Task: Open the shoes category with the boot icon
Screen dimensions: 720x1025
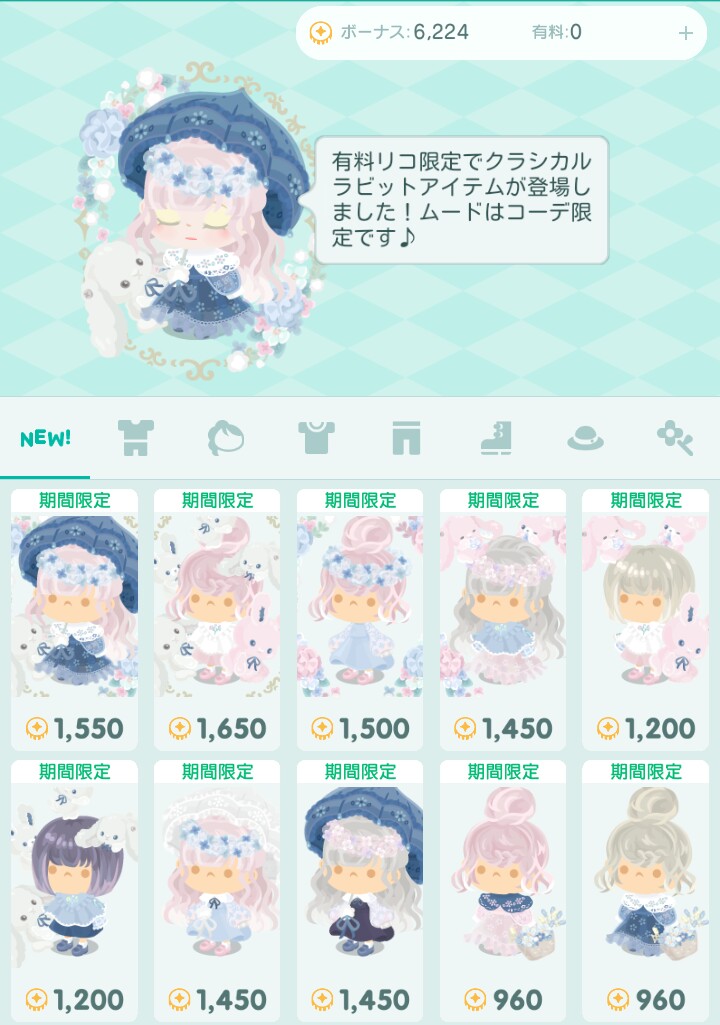Action: pos(495,438)
